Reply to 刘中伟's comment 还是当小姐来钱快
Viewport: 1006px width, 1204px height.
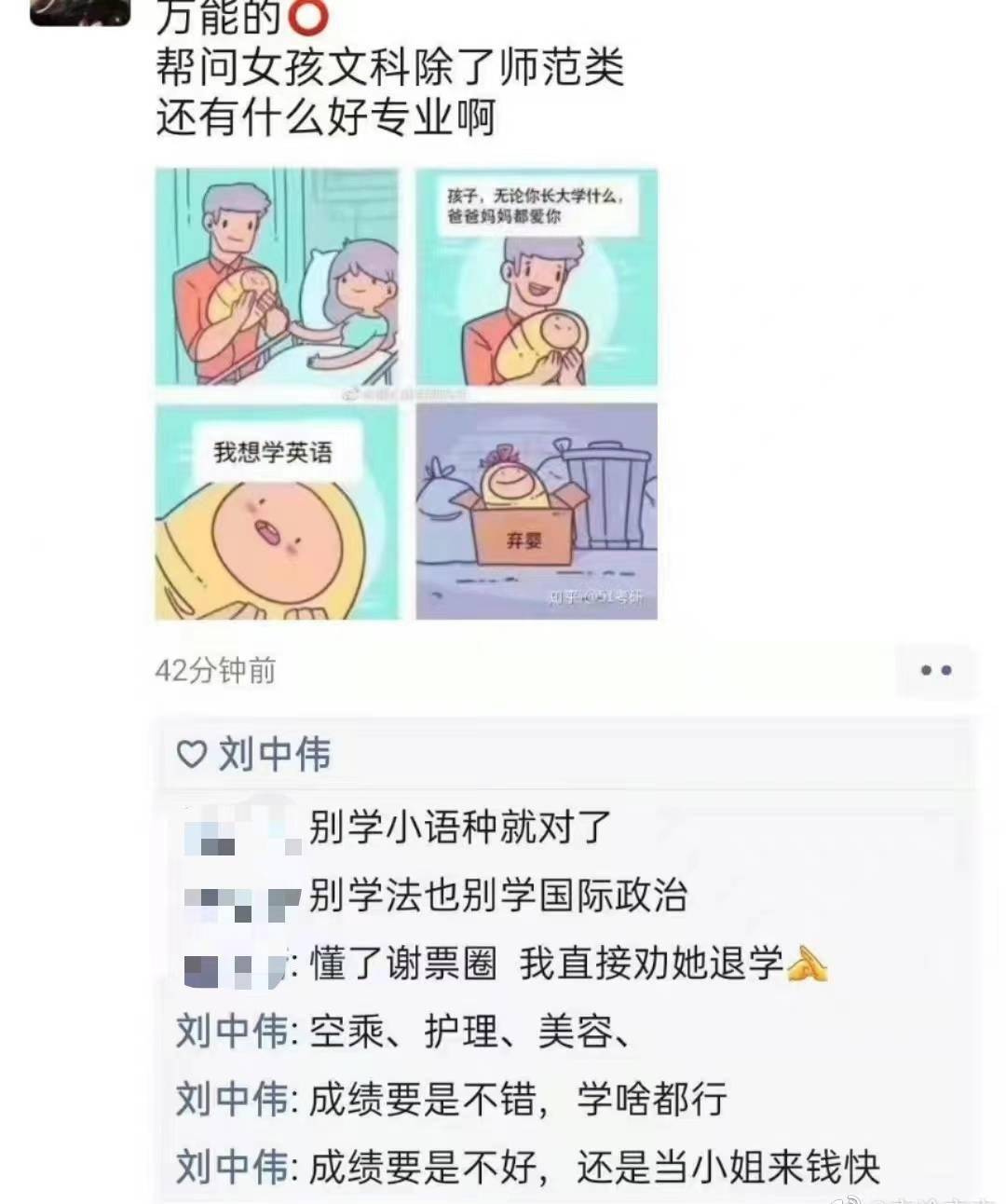click(x=592, y=1167)
